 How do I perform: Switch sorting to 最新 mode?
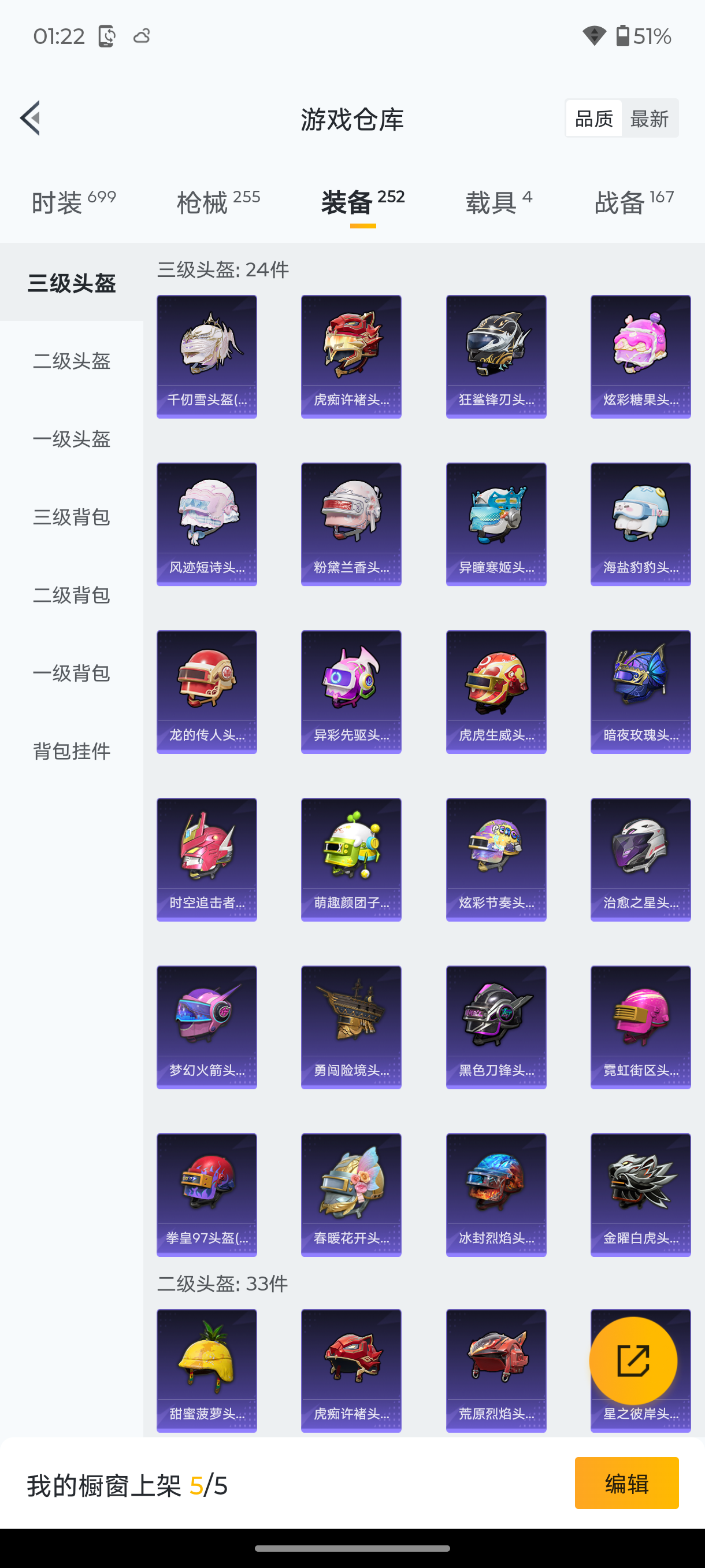[x=650, y=118]
